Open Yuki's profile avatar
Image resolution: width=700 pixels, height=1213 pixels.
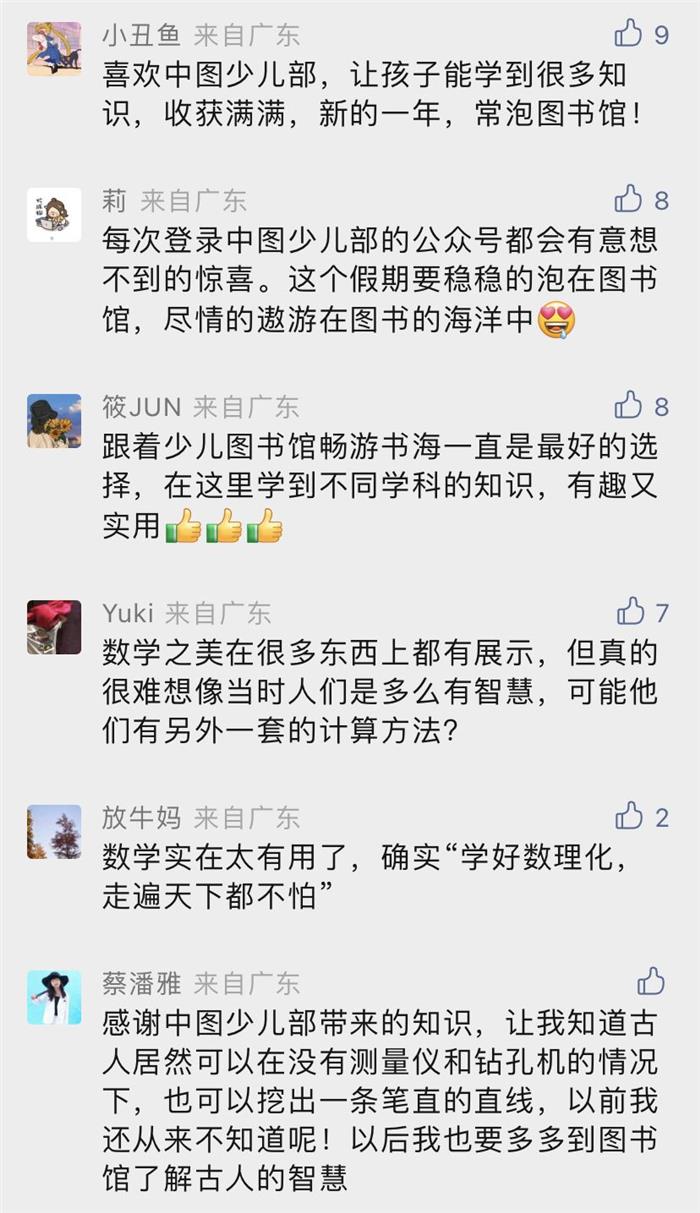54,627
